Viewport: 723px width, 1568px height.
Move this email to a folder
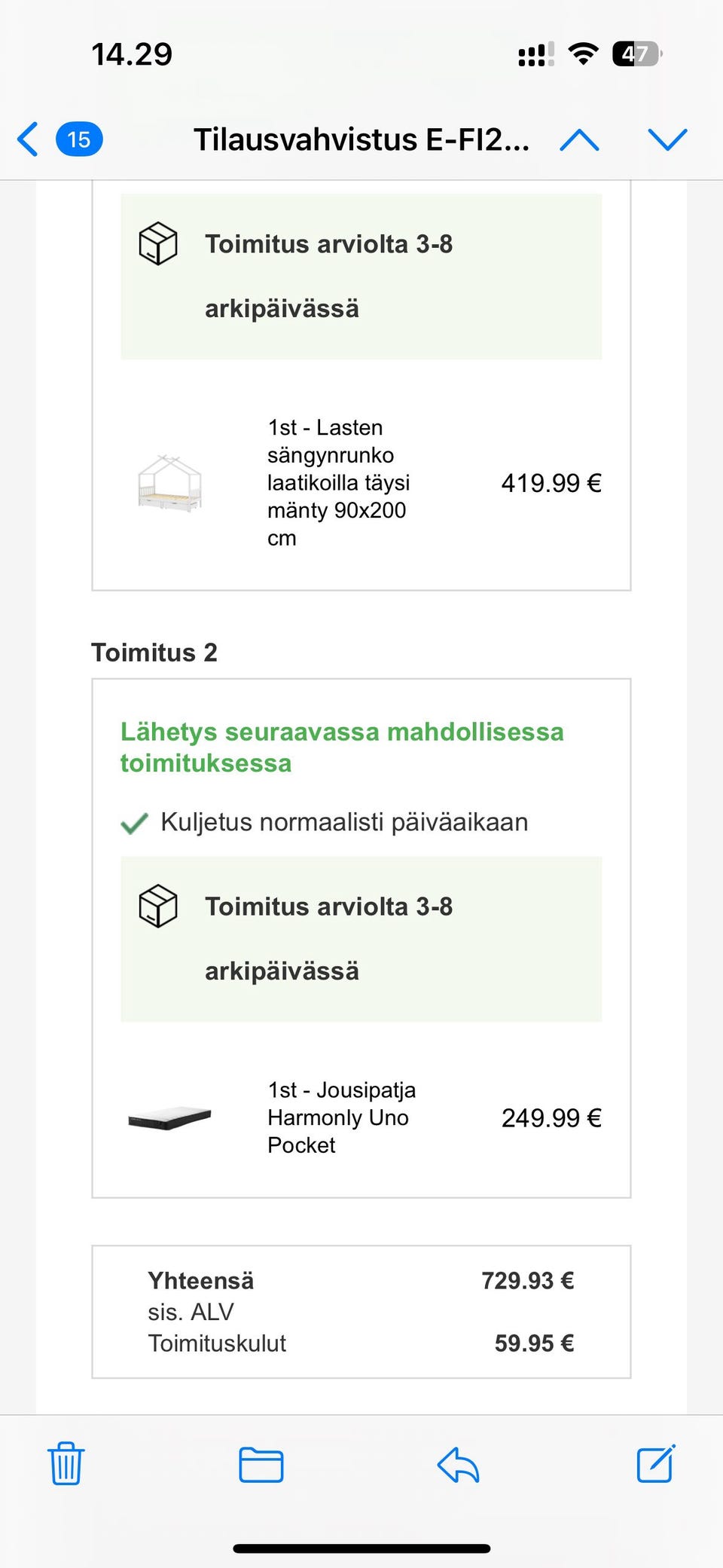tap(261, 1465)
